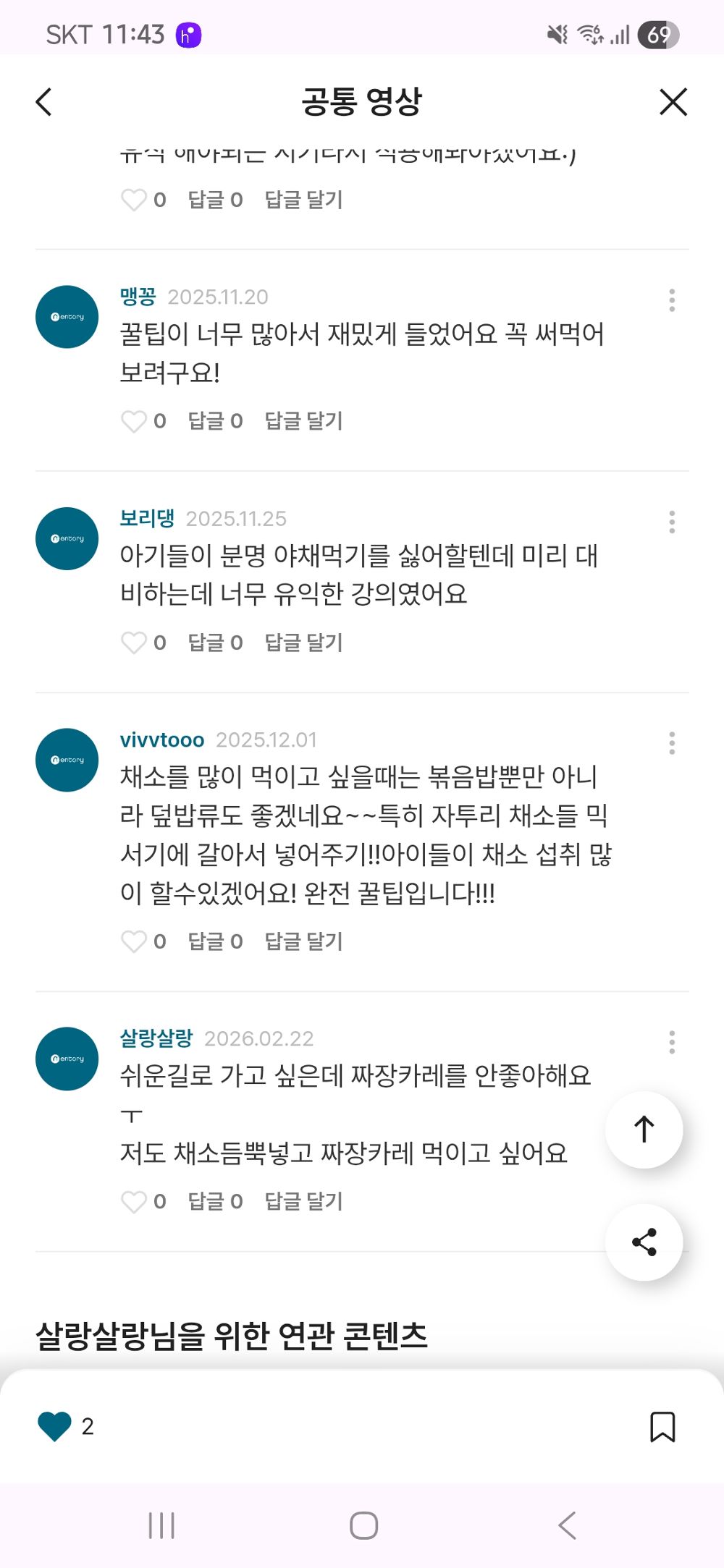This screenshot has height=1568, width=724.
Task: Toggle like on the topmost comment
Action: pos(135,200)
